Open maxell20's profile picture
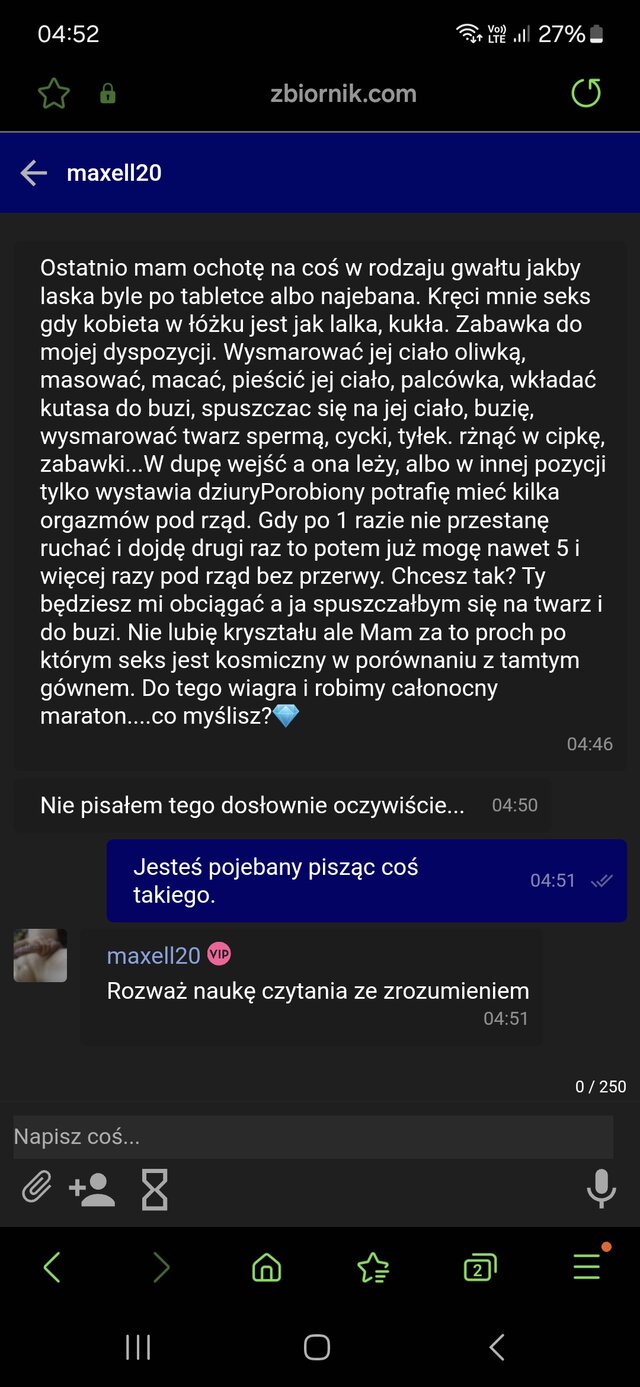Image resolution: width=640 pixels, height=1387 pixels. [x=40, y=955]
